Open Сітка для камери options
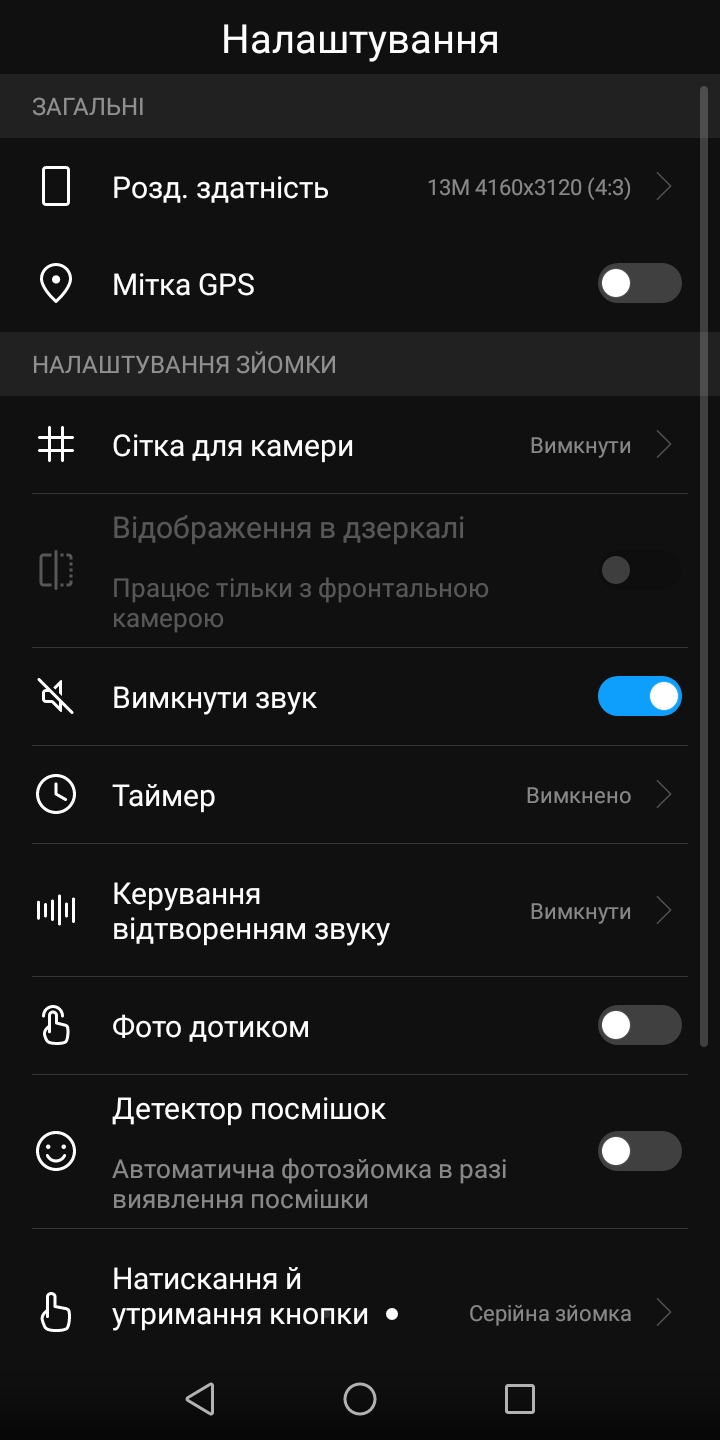The image size is (720, 1440). click(x=360, y=445)
